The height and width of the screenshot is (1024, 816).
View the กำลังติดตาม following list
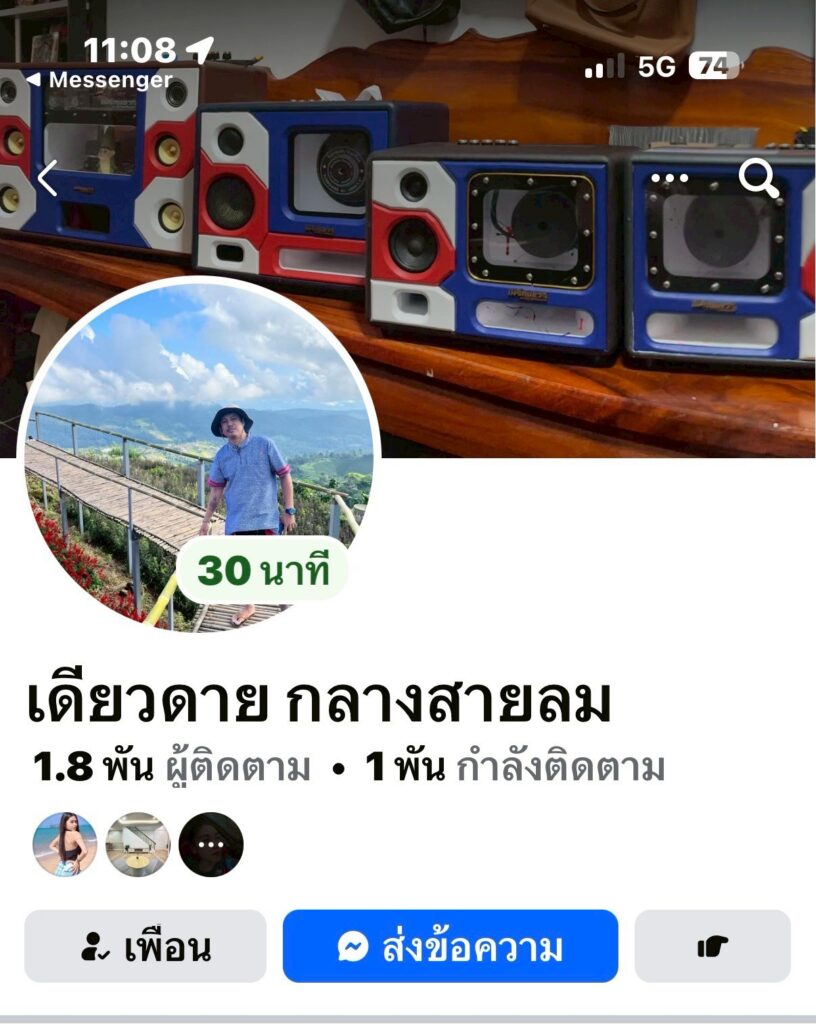pyautogui.click(x=515, y=768)
